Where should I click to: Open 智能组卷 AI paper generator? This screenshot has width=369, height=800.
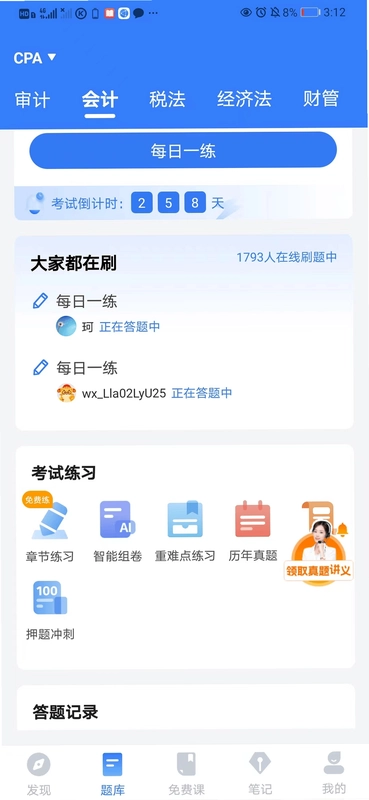(x=117, y=531)
